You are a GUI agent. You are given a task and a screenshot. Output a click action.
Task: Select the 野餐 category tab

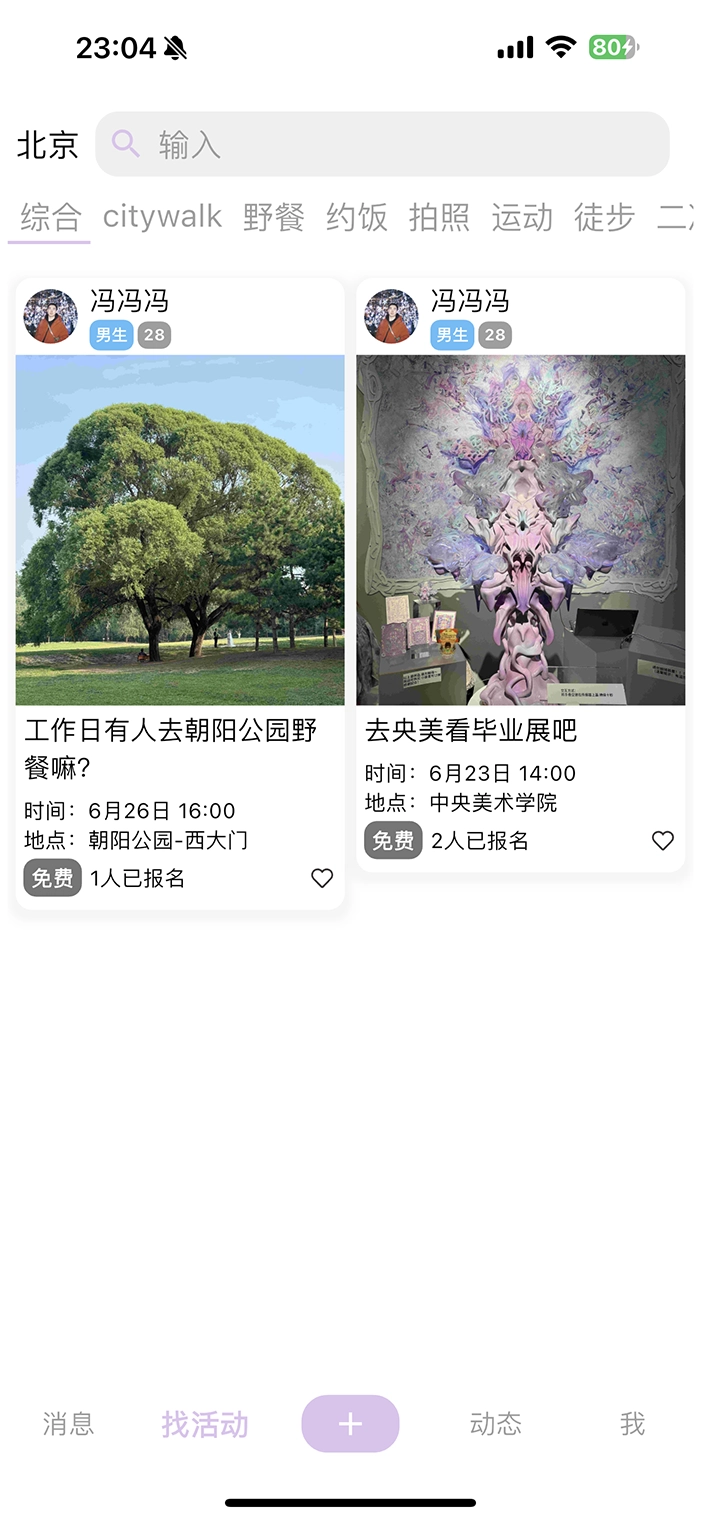click(273, 216)
